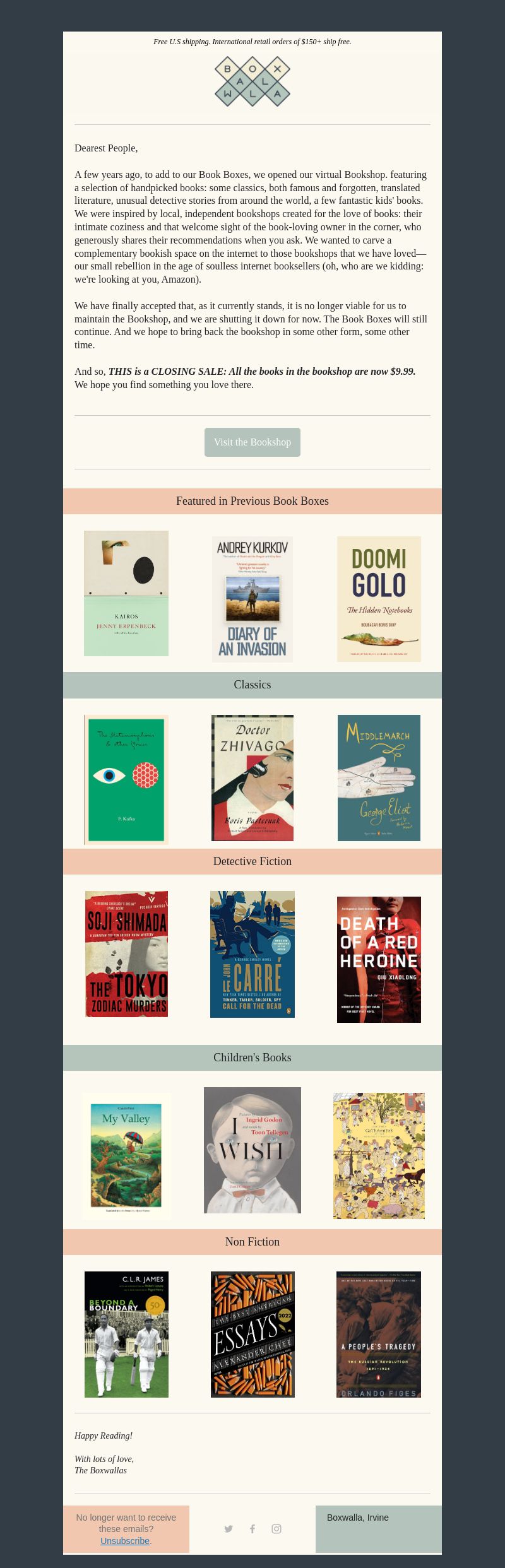Open the Kairos book cover
This screenshot has width=505, height=1568.
pos(126,593)
